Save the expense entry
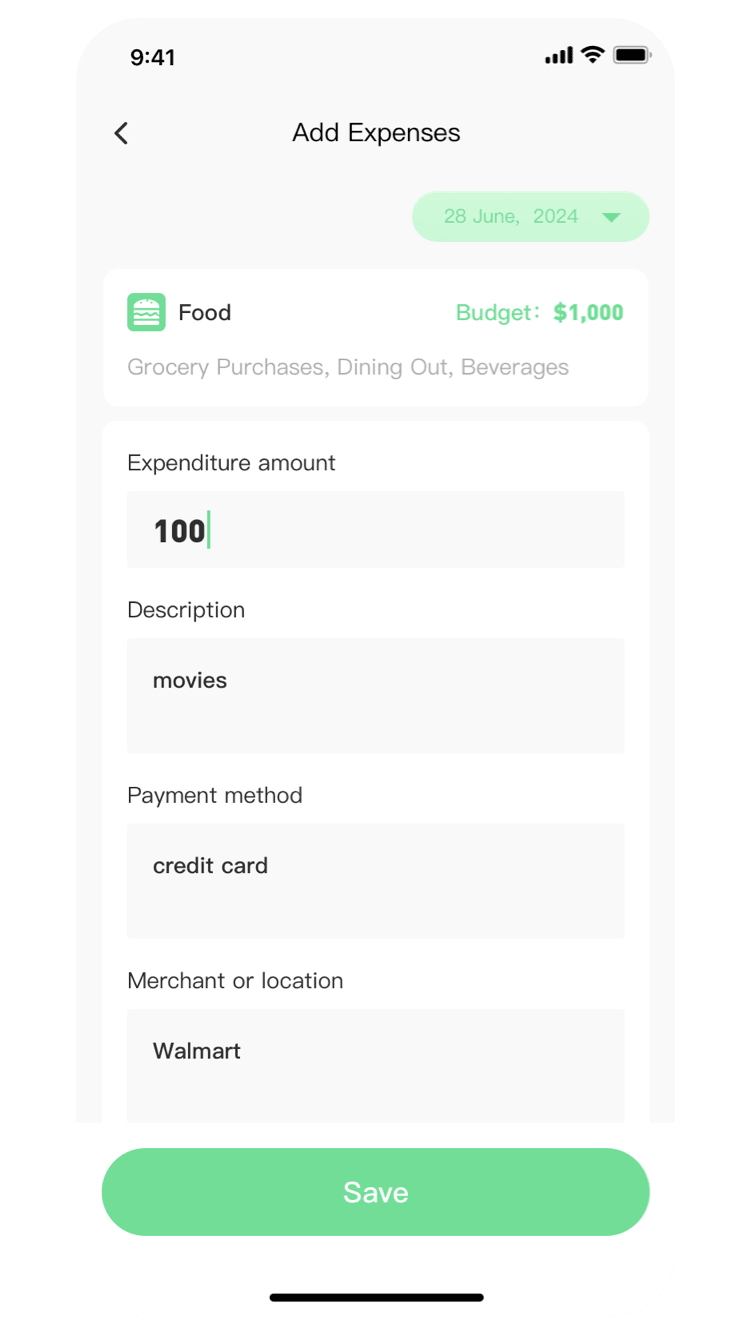This screenshot has width=750, height=1334. tap(375, 1192)
